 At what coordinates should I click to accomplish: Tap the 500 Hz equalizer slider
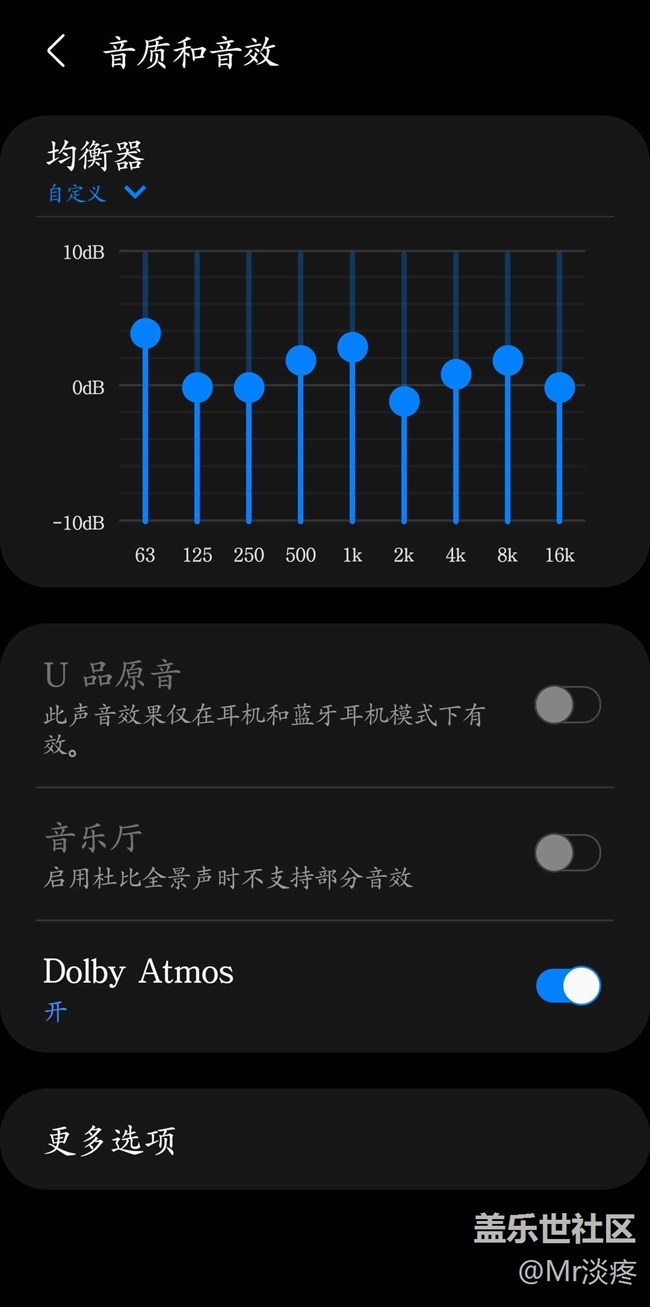coord(301,360)
